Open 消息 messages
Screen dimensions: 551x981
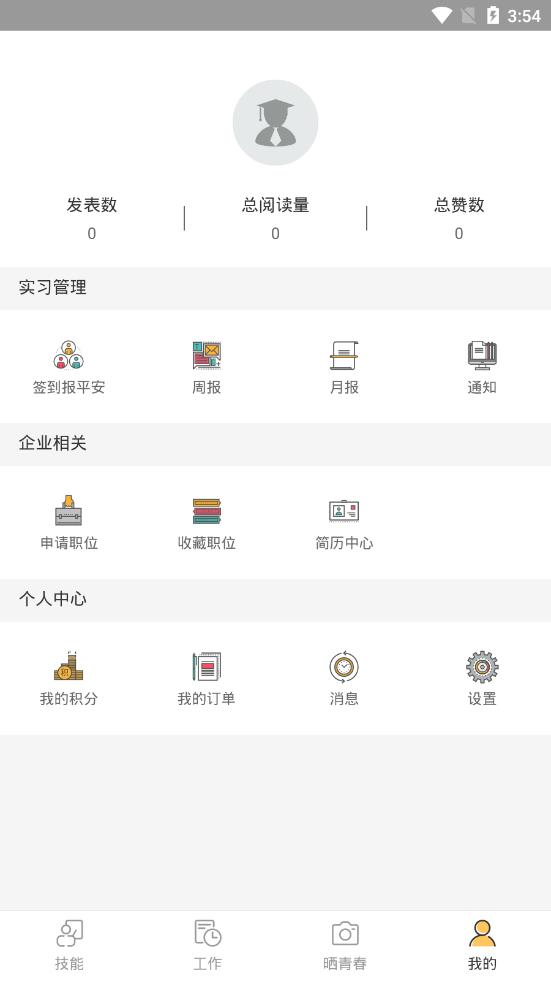pyautogui.click(x=344, y=679)
